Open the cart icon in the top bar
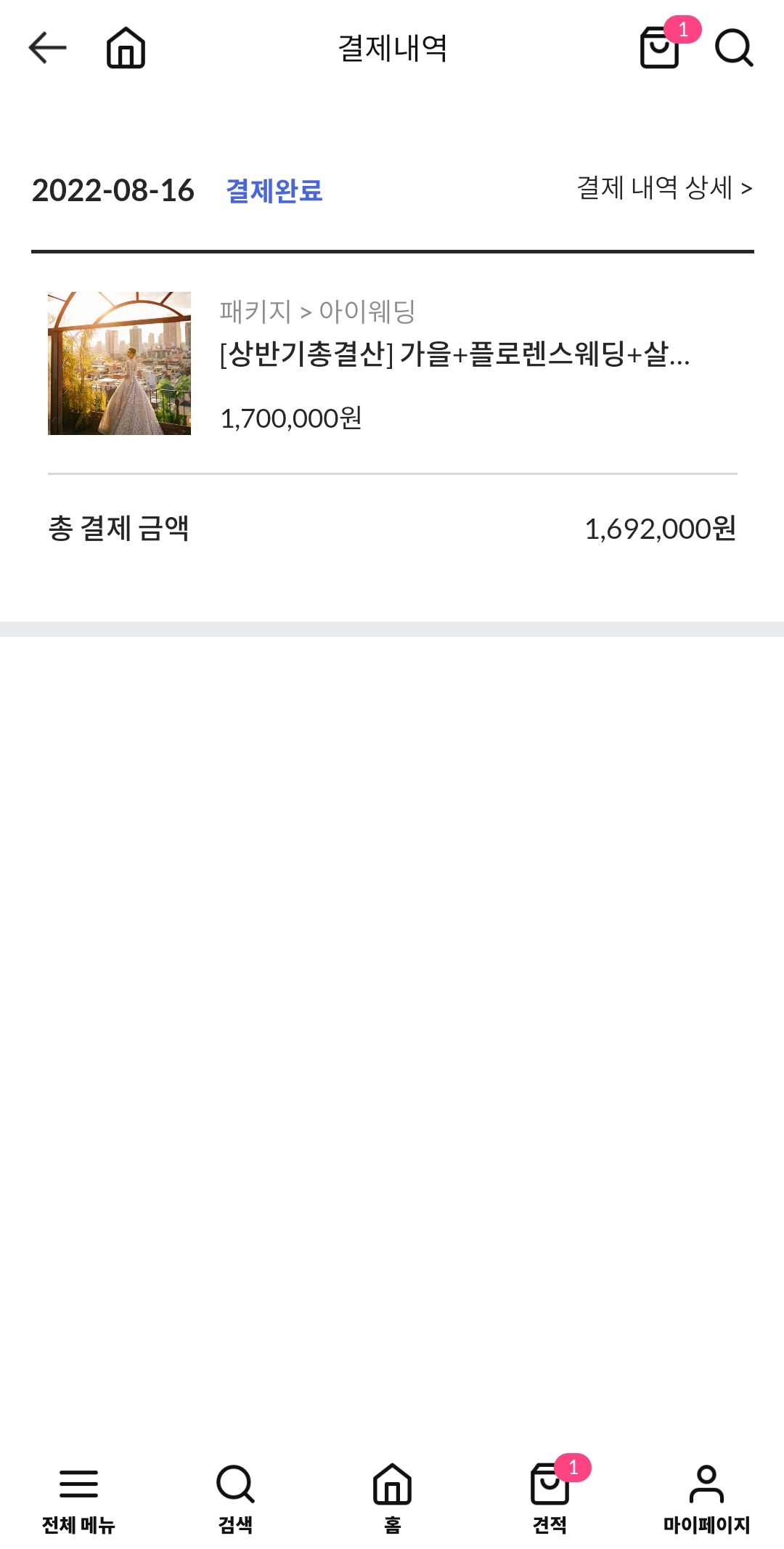Image resolution: width=784 pixels, height=1549 pixels. 660,47
